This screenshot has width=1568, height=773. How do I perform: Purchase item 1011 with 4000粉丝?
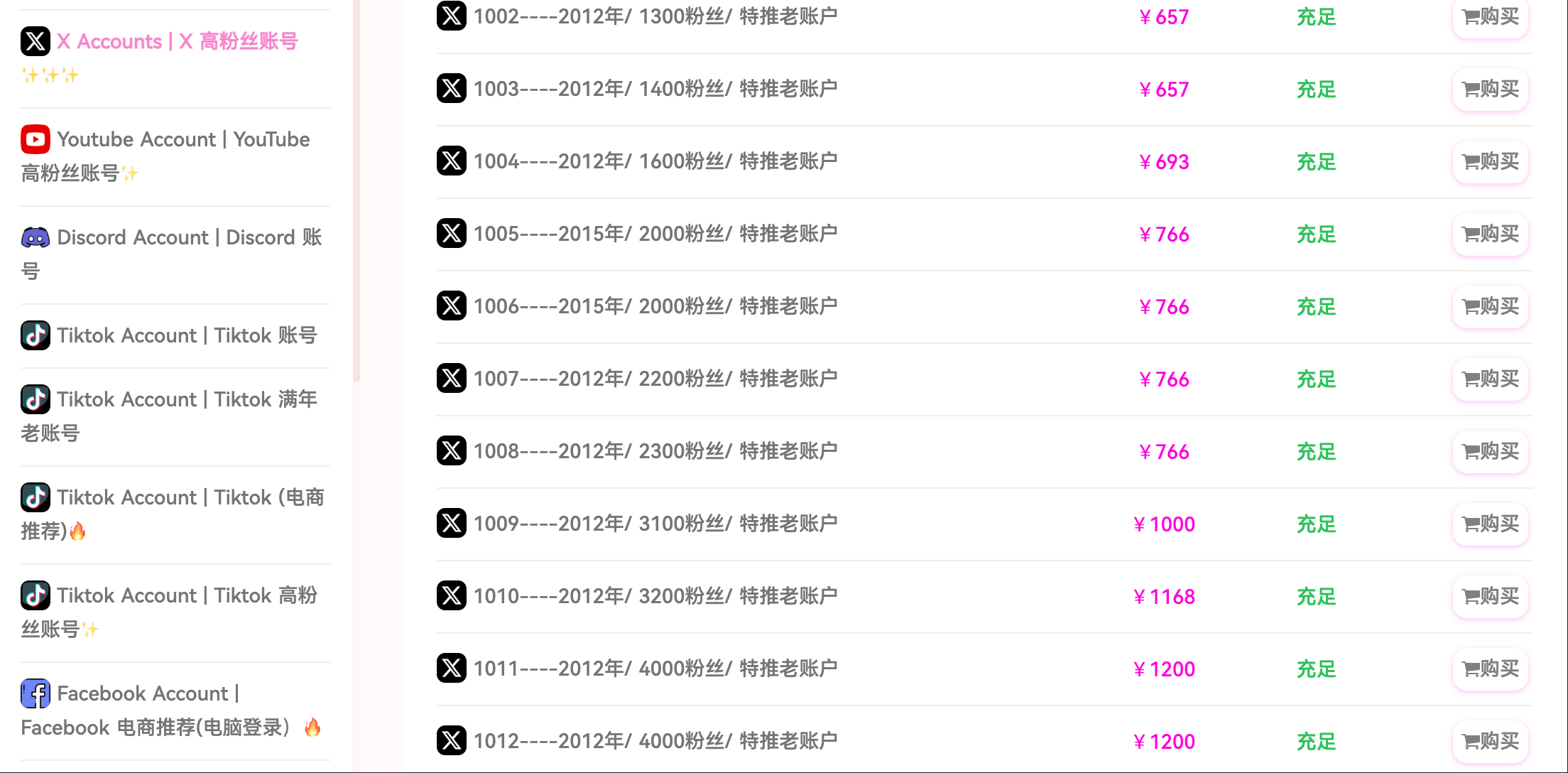(1490, 669)
